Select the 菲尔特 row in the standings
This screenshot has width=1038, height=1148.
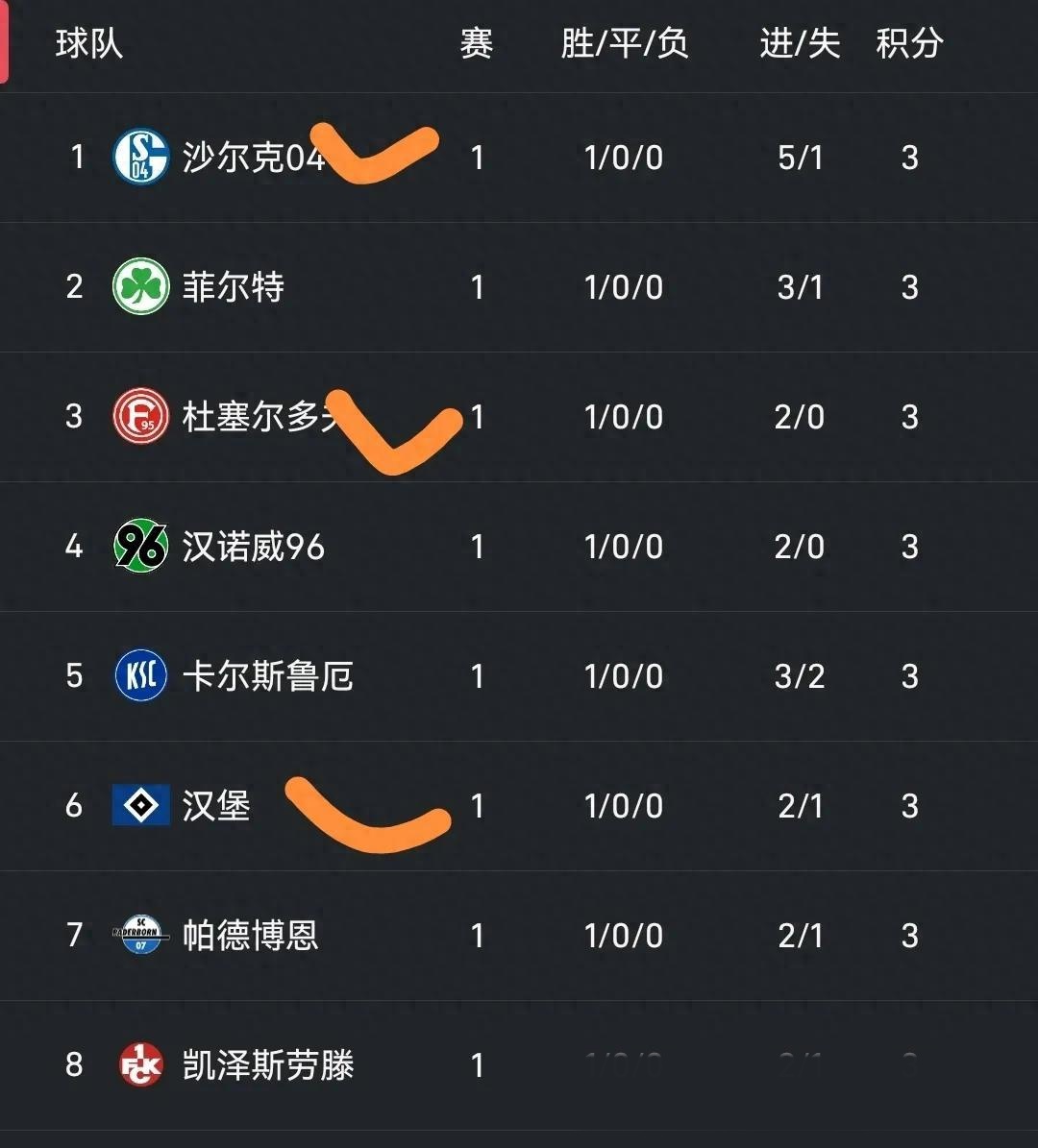click(x=519, y=286)
